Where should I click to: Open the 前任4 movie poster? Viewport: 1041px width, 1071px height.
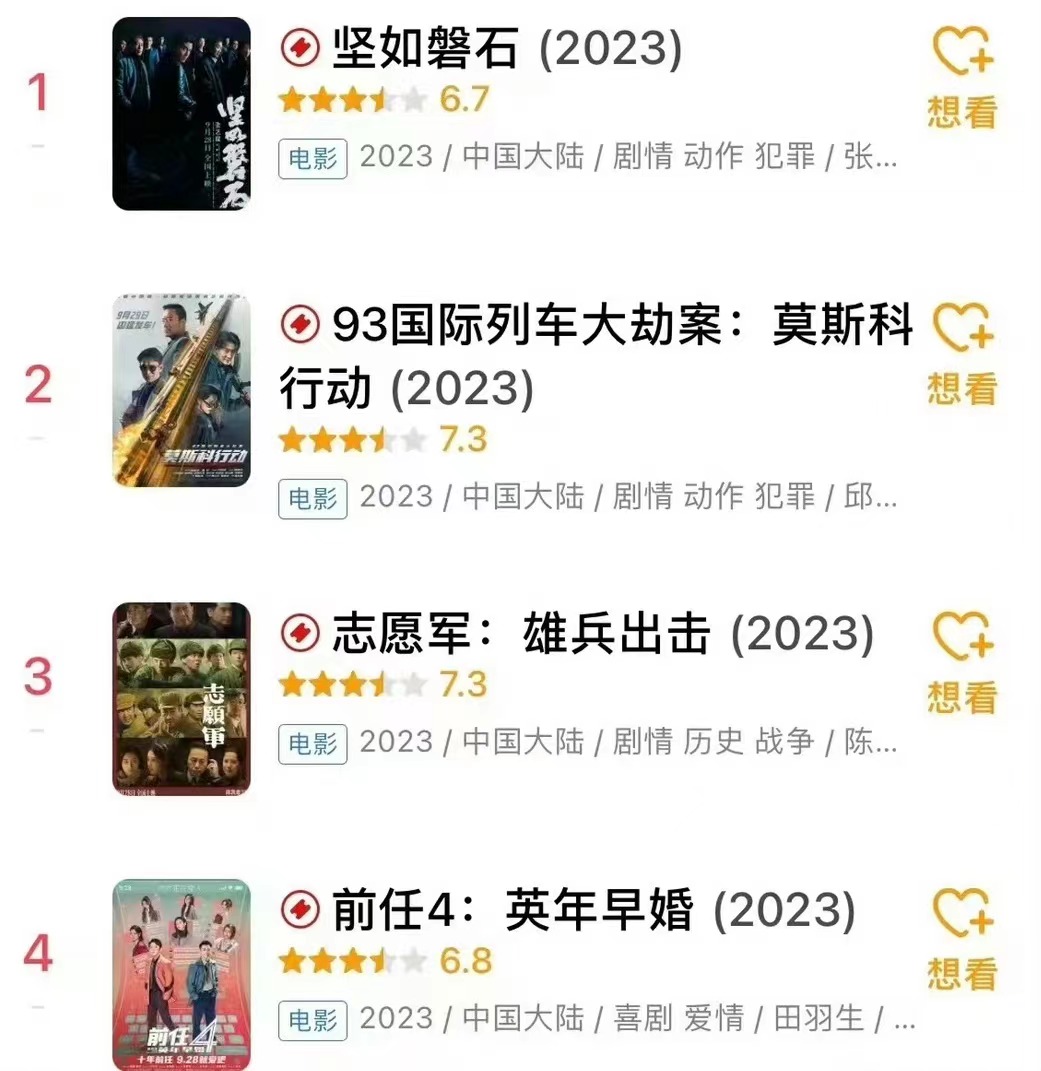tap(181, 974)
